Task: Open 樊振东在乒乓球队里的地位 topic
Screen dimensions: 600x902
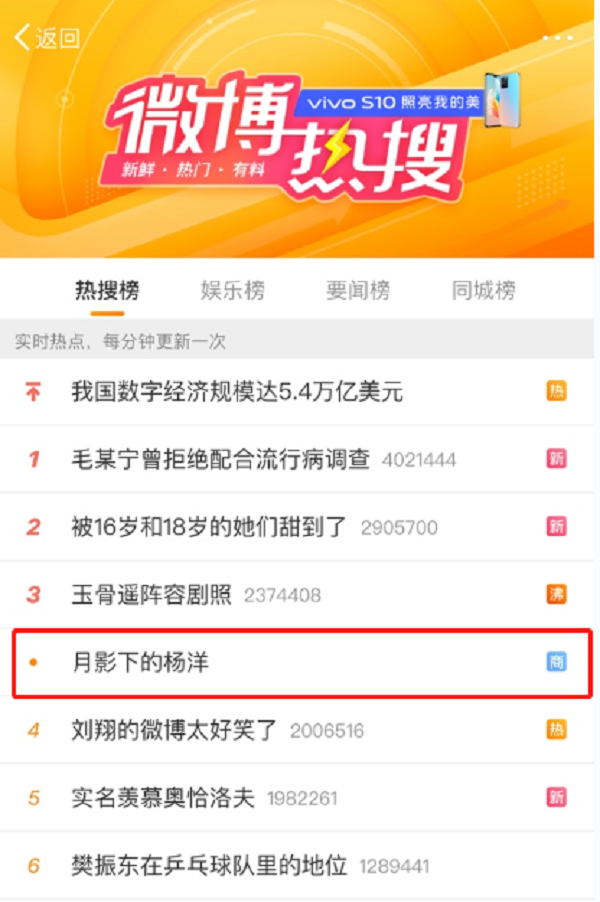Action: 209,865
